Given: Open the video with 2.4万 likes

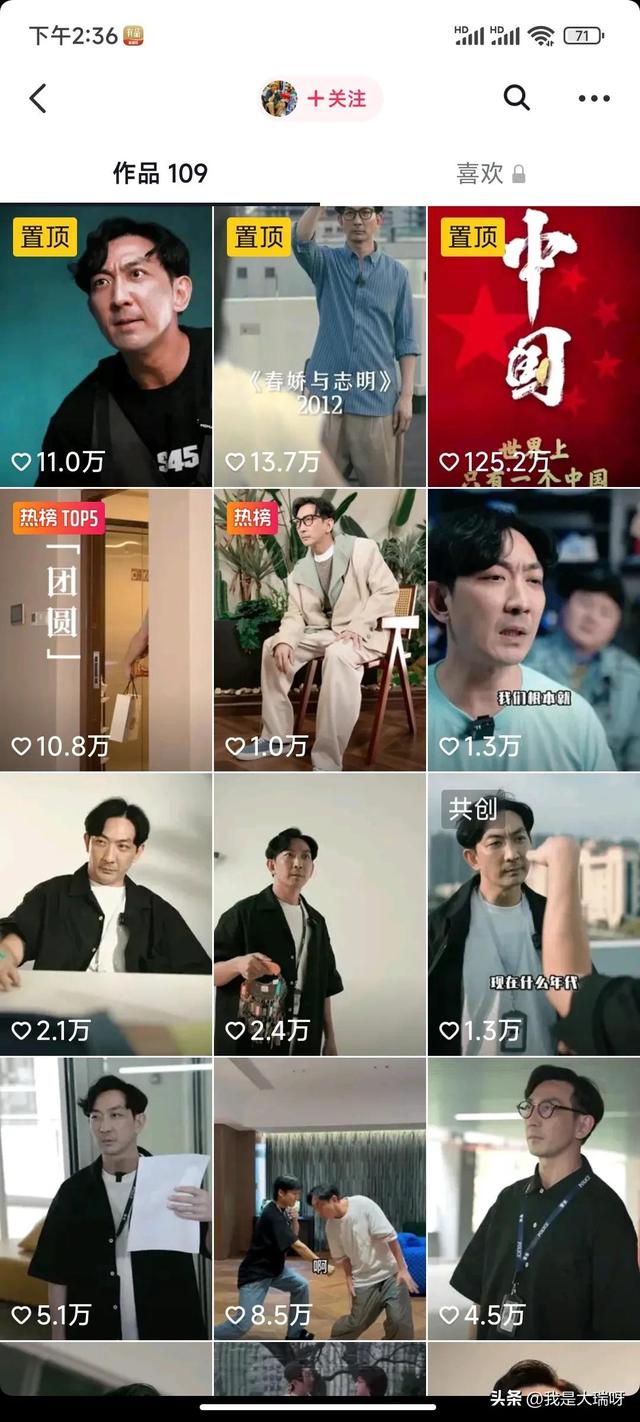Looking at the screenshot, I should [x=320, y=914].
